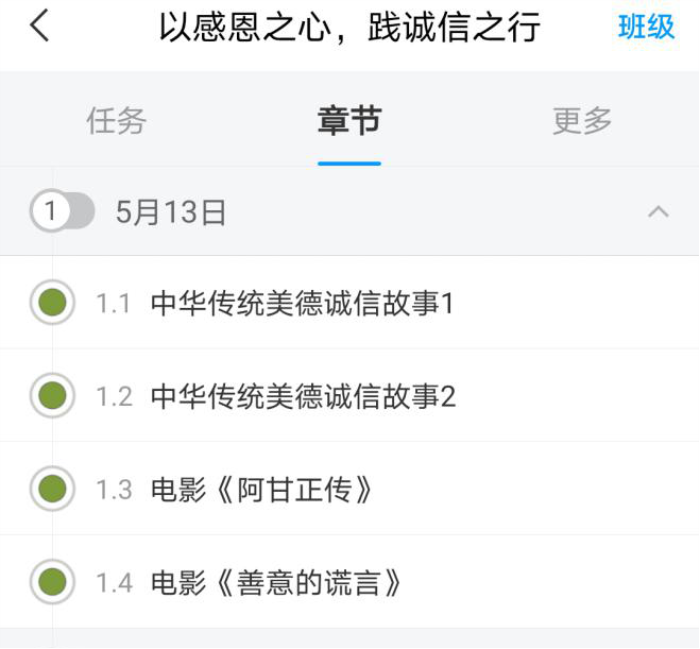
Task: Collapse the 5月13日 chapter section
Action: click(x=657, y=212)
